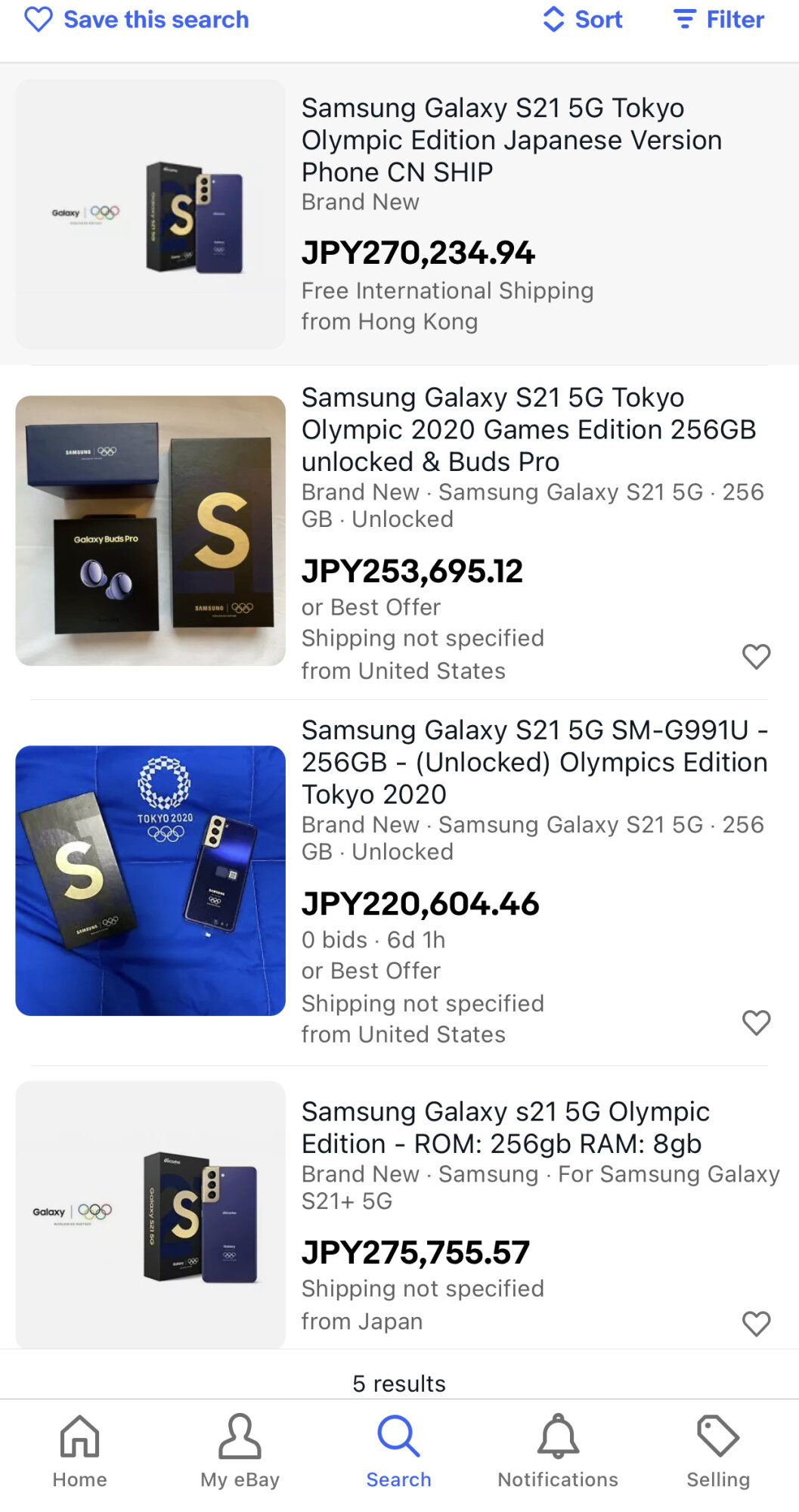Open the ROM: 256gb RAM: 8gb listing
This screenshot has height=1512, width=799.
[505, 1127]
